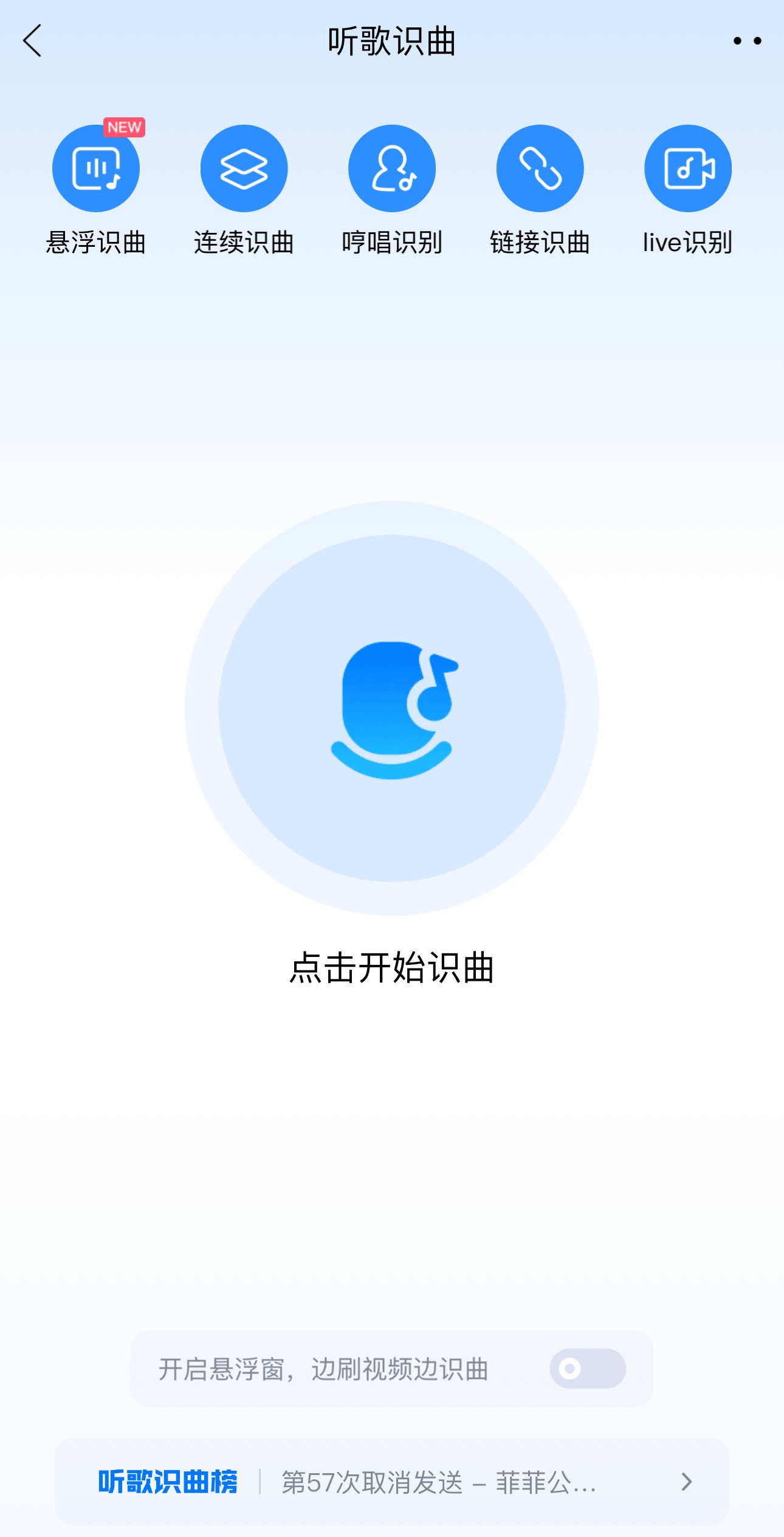Go back from 听歌识曲 page
This screenshot has width=784, height=1537.
(x=33, y=41)
